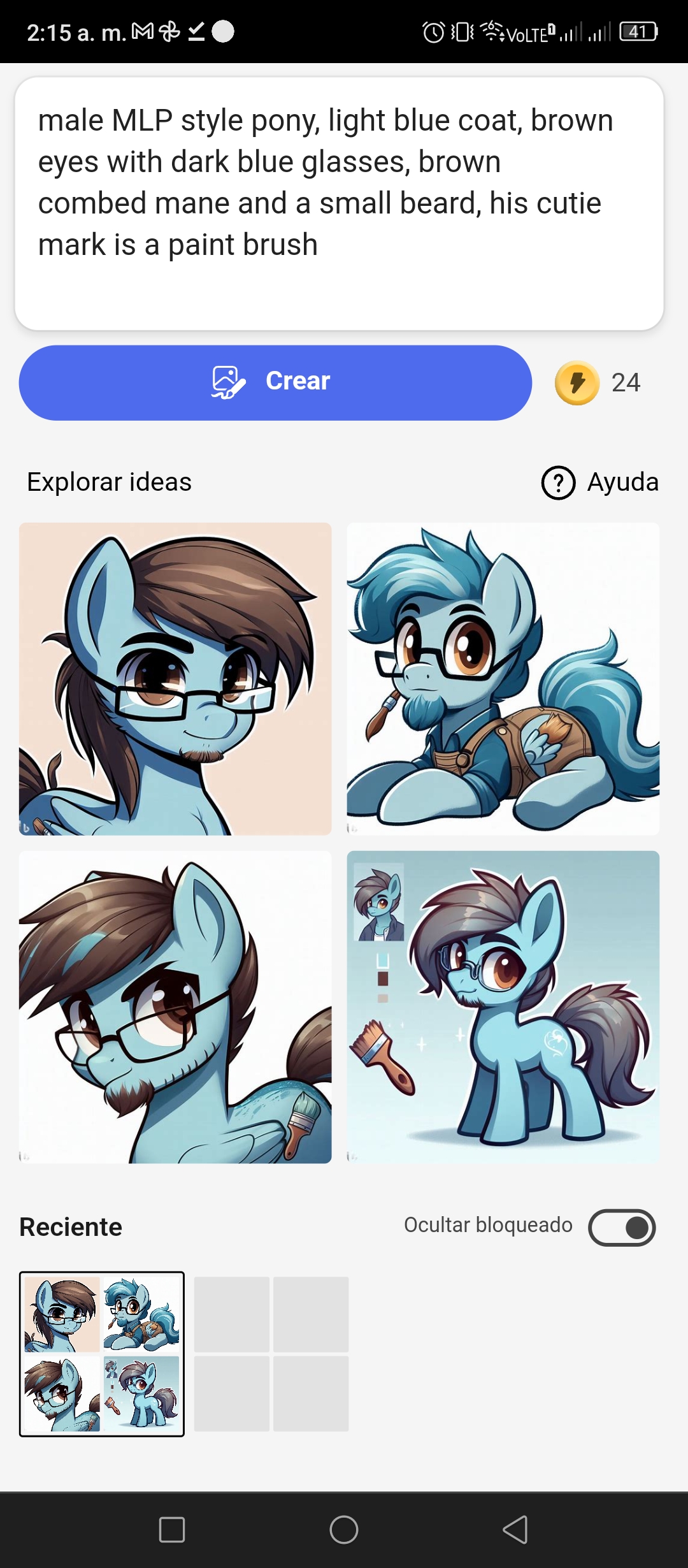
Task: Open the blue-maned pony lying down image
Action: coord(503,679)
